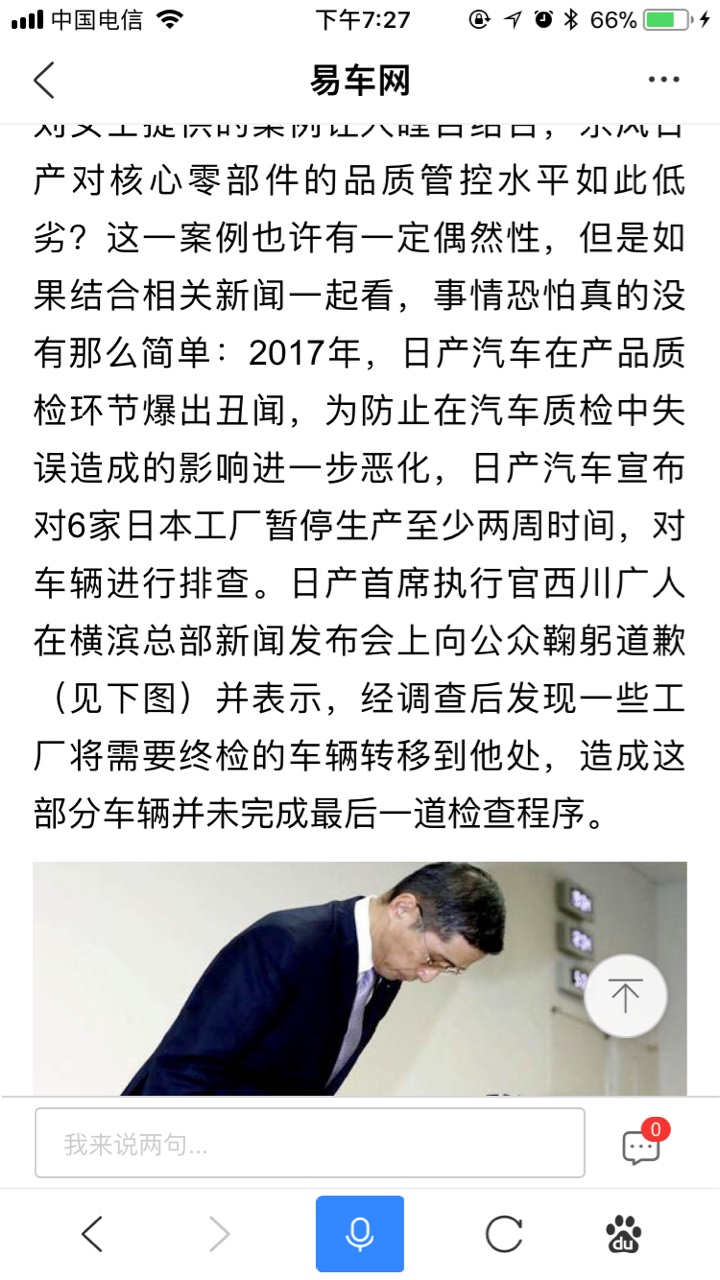
Task: Reload the page with refresh icon
Action: pyautogui.click(x=504, y=1234)
